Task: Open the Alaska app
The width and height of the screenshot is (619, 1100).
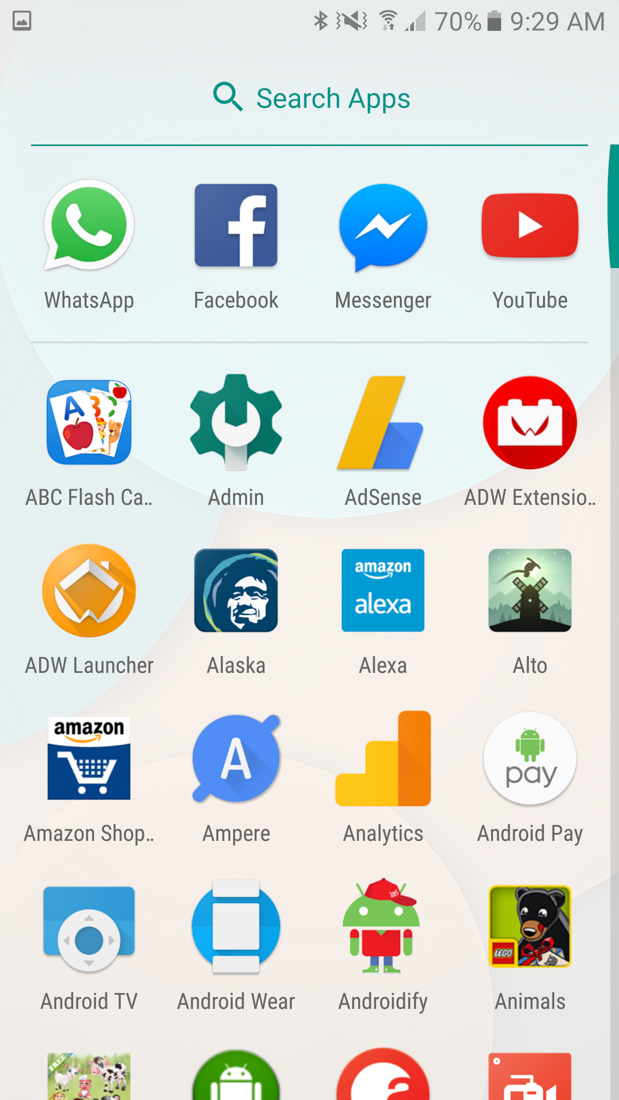Action: [x=236, y=592]
